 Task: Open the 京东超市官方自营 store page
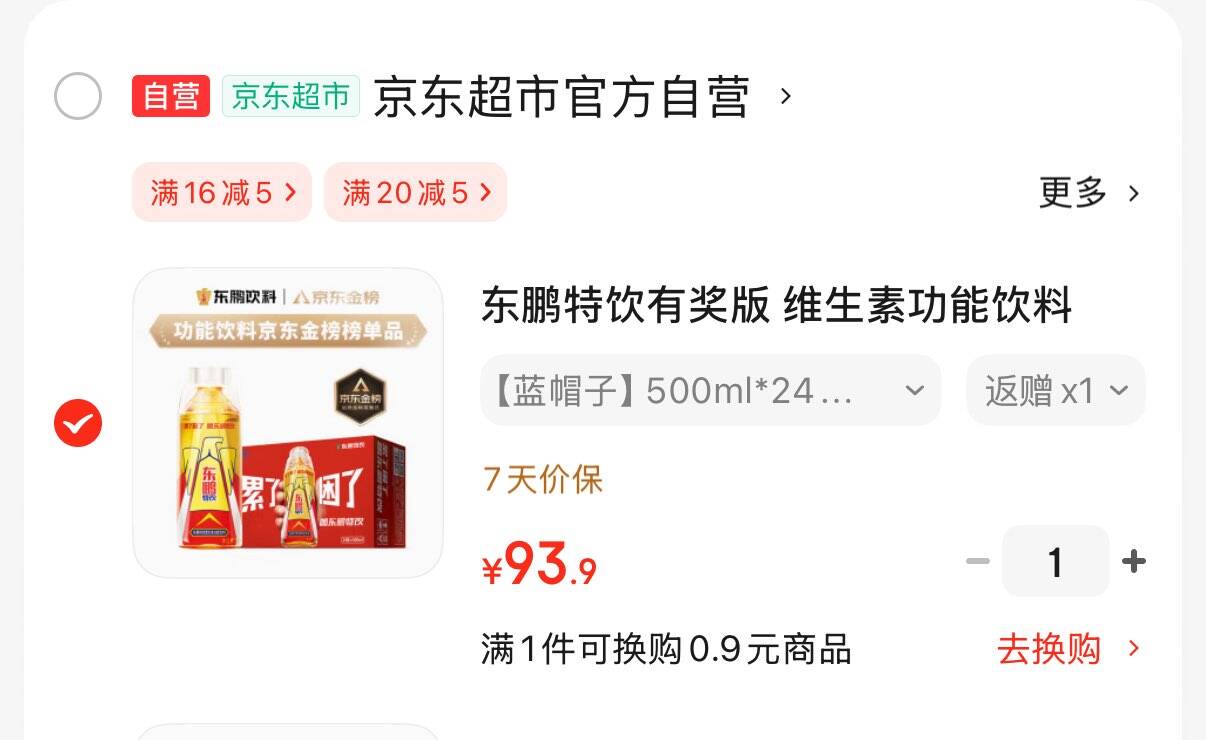coord(582,97)
